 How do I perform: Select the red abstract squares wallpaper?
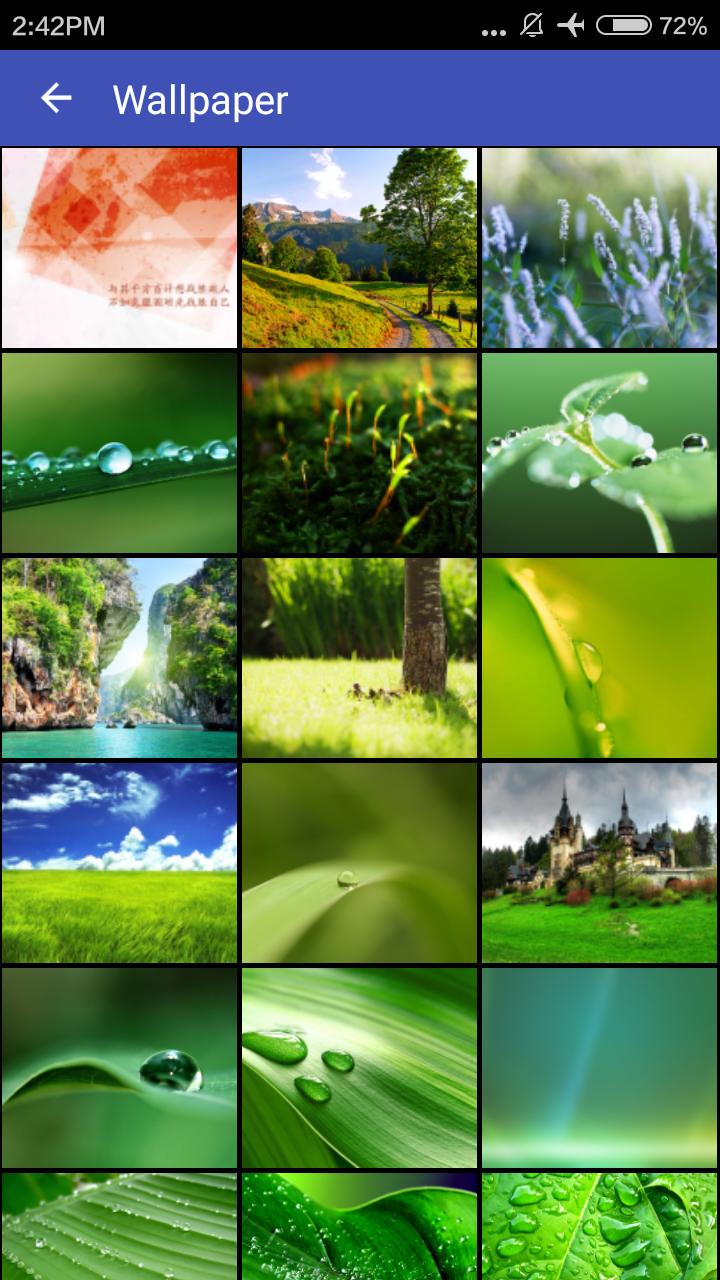click(x=119, y=248)
